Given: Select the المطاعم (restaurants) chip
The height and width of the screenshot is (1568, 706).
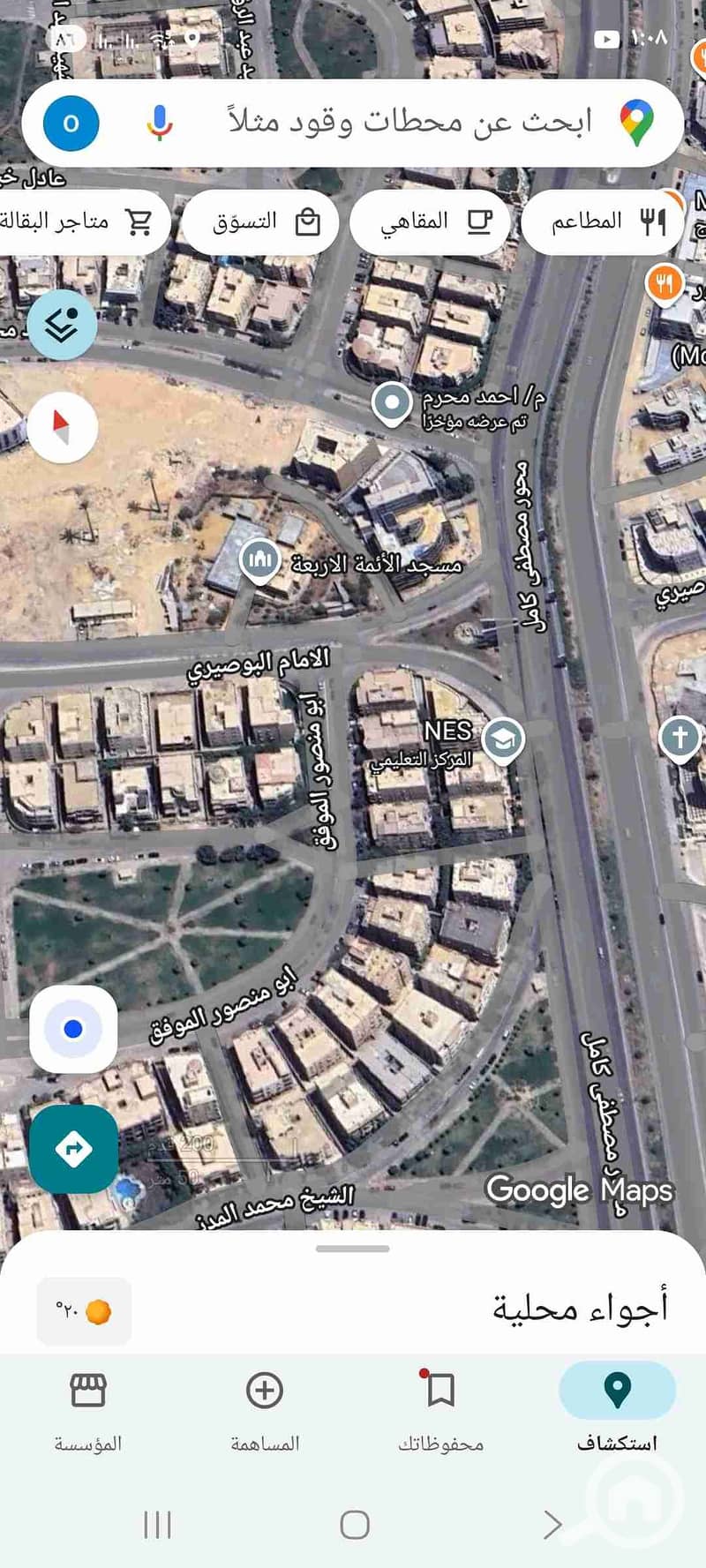Looking at the screenshot, I should point(603,221).
